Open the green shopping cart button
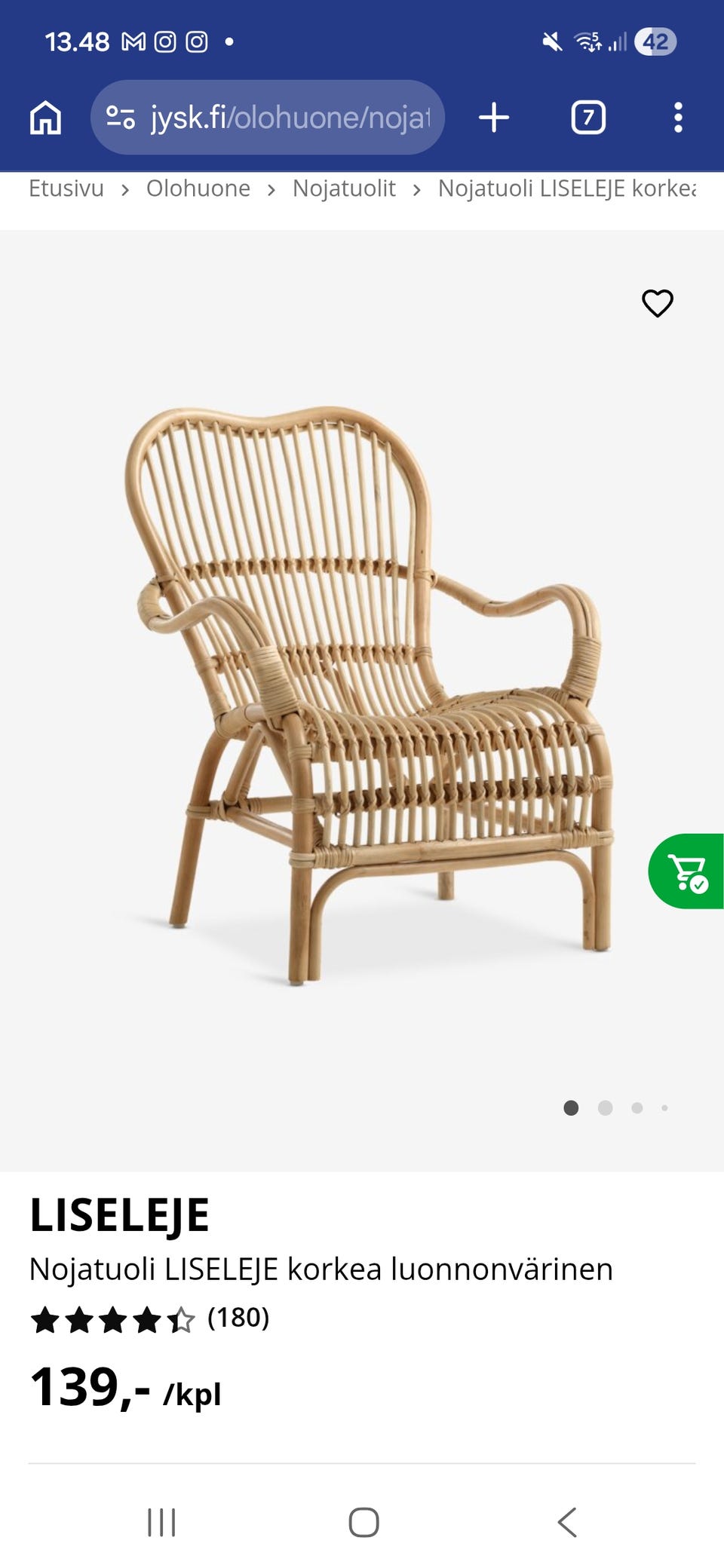Viewport: 724px width, 1568px height. pyautogui.click(x=687, y=871)
